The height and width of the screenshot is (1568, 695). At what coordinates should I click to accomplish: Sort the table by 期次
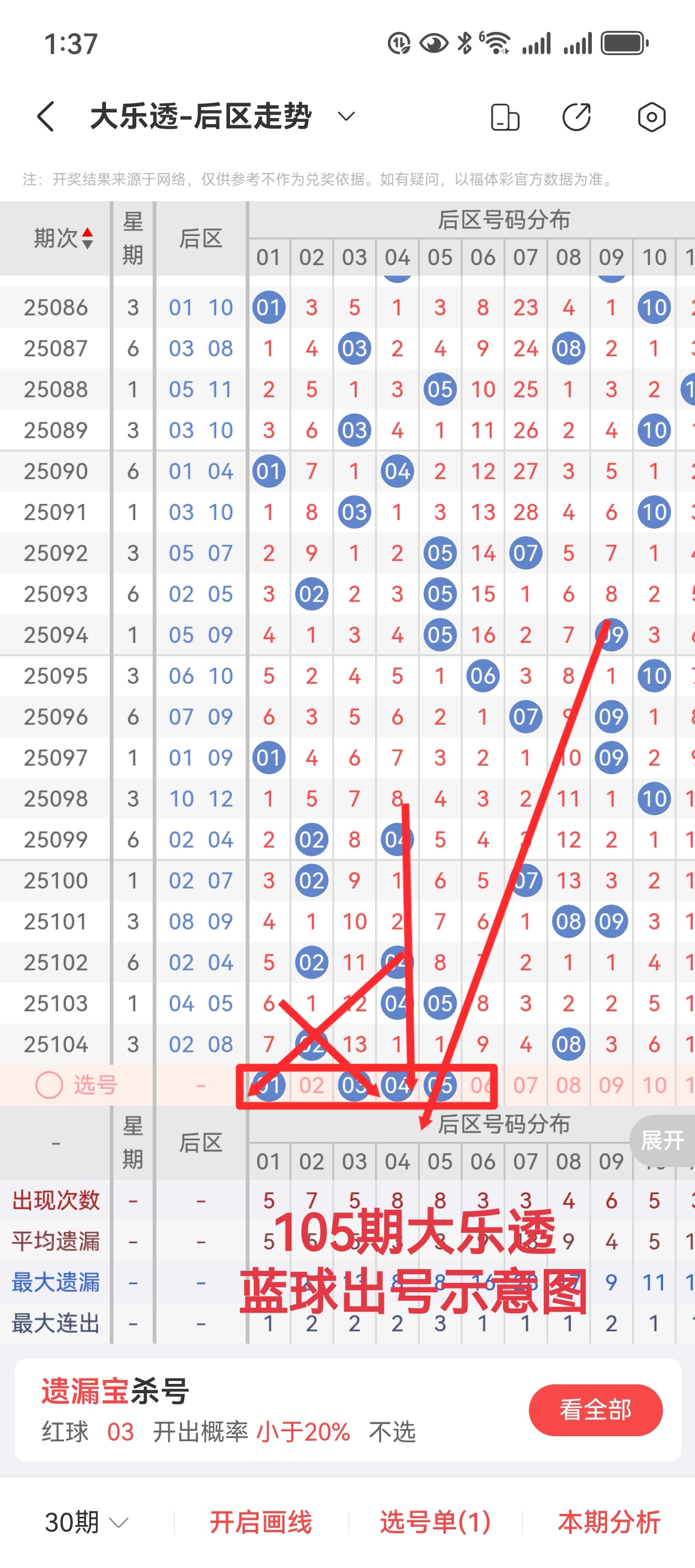(x=63, y=239)
